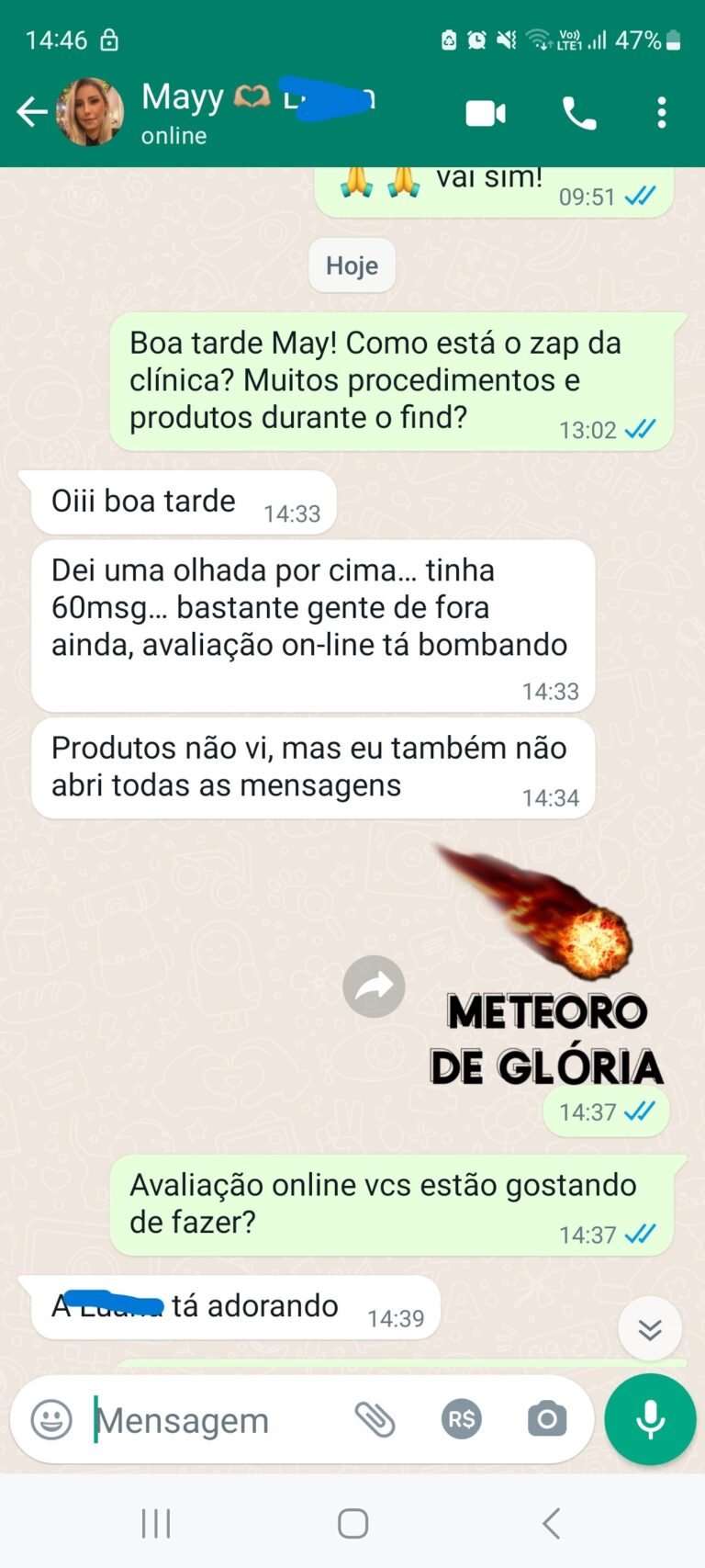Open the camera to take a photo
The image size is (705, 1568).
546,1419
